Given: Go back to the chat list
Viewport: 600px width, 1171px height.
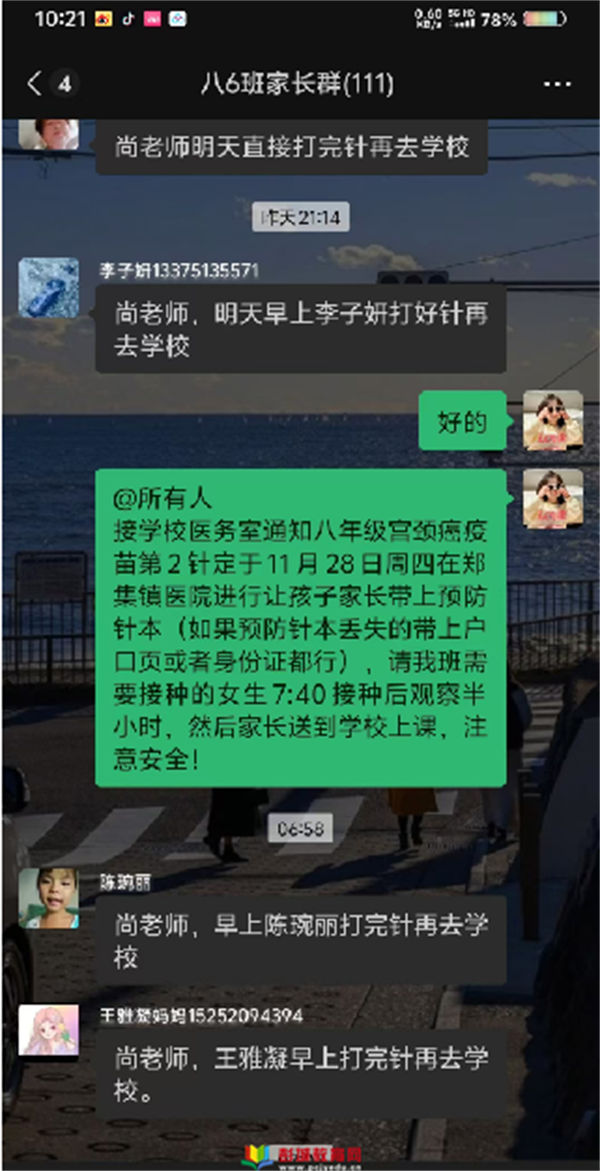Looking at the screenshot, I should point(36,83).
